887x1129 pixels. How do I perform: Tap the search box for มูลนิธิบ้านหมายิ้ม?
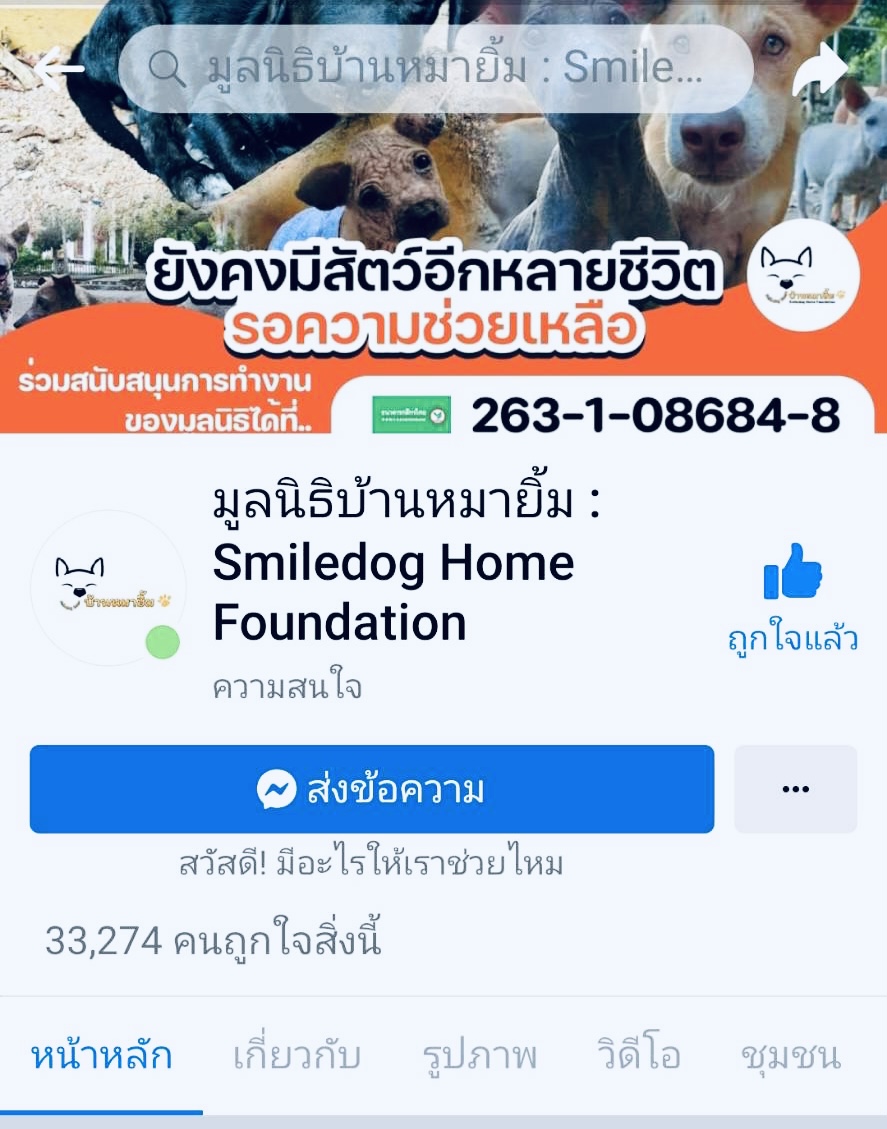coord(436,68)
